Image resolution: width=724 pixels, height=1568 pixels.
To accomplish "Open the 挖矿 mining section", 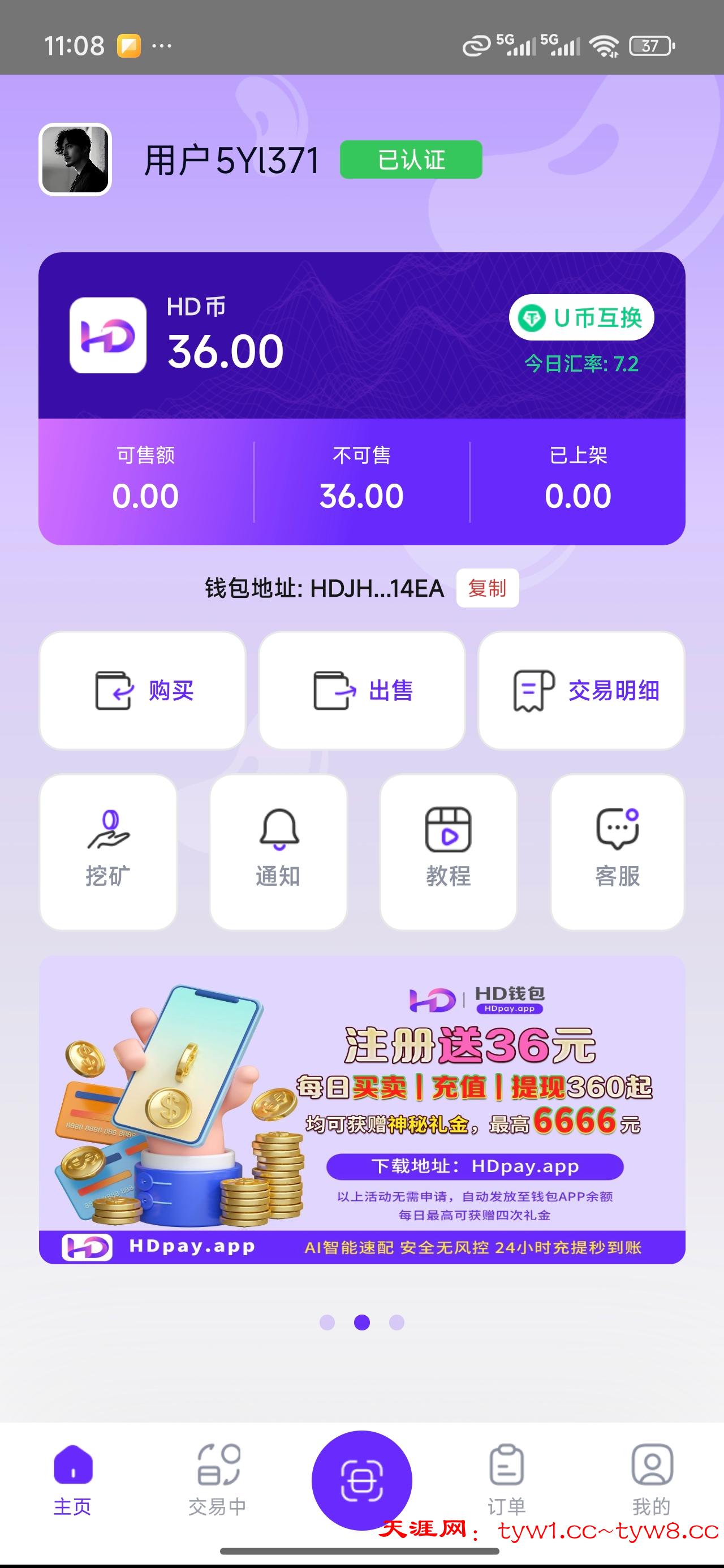I will (x=108, y=851).
